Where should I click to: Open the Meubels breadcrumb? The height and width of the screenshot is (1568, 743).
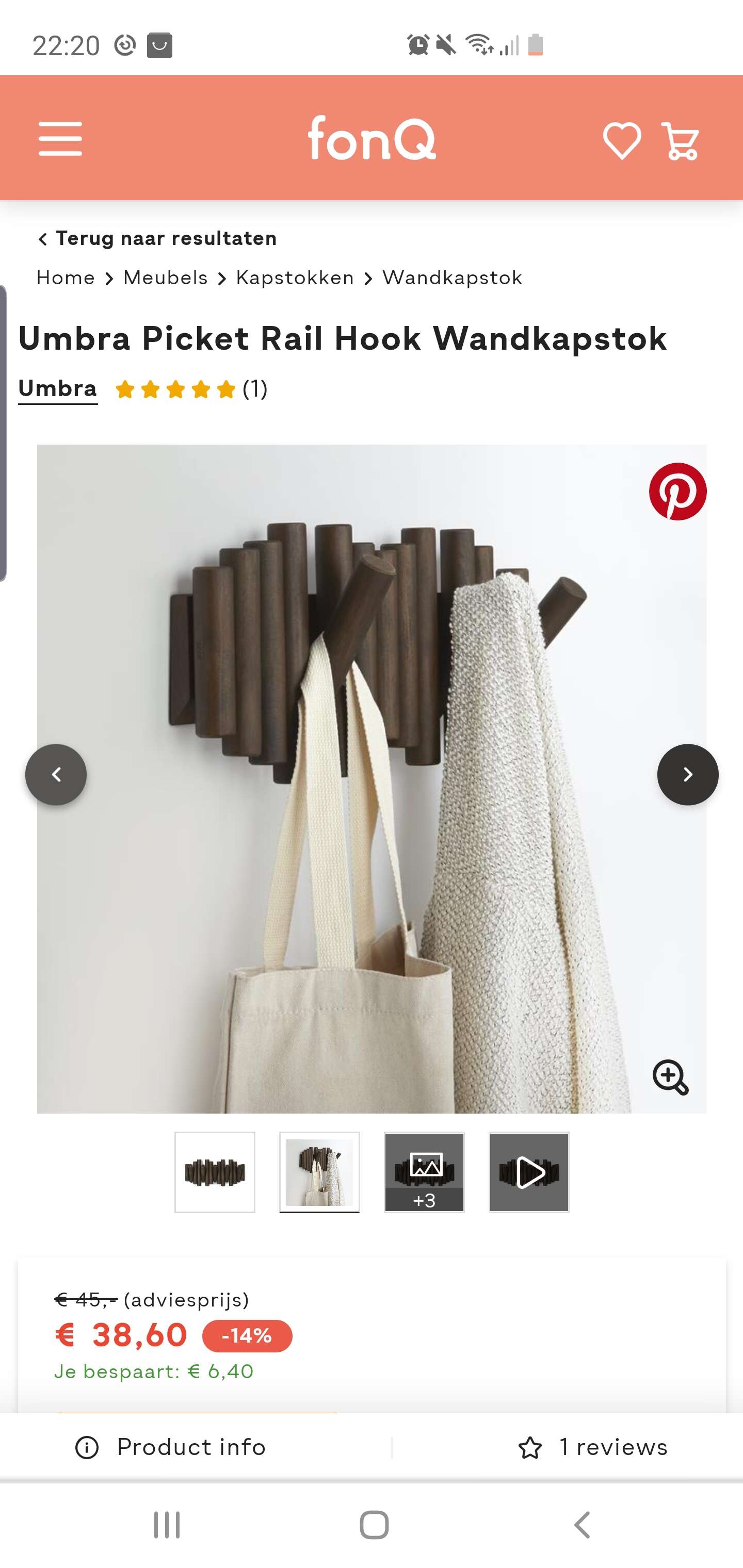tap(166, 278)
